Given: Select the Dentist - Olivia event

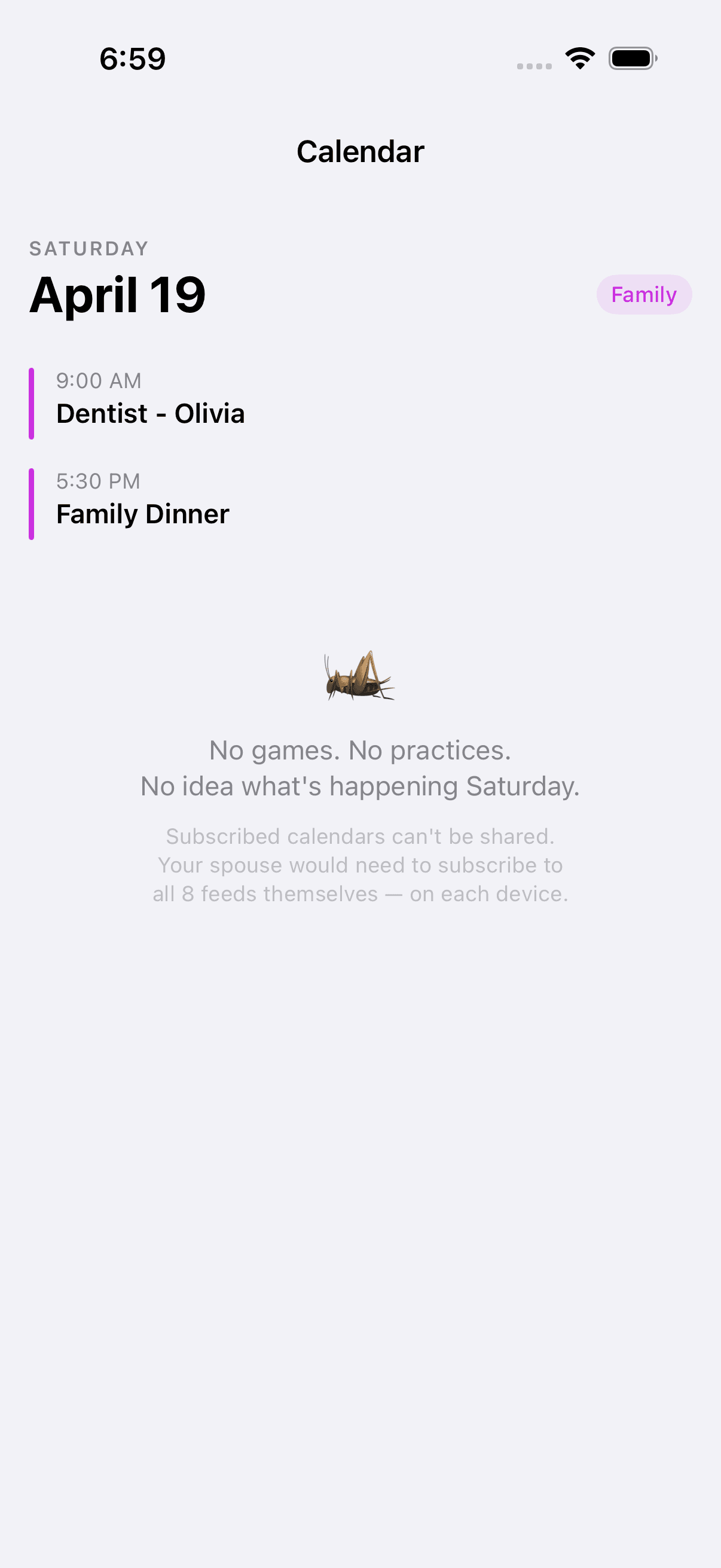Looking at the screenshot, I should (150, 413).
